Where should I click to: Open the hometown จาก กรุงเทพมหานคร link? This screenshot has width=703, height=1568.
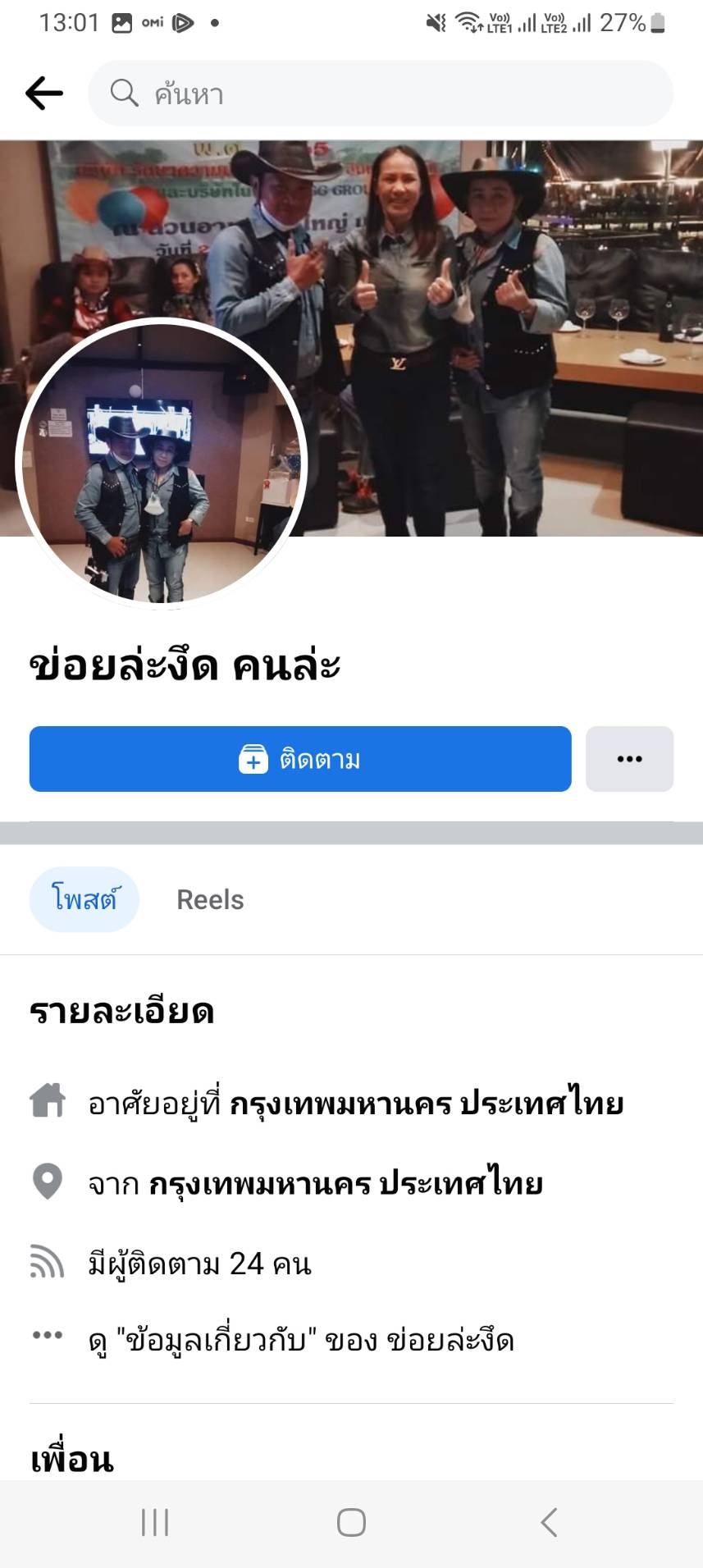[345, 1183]
